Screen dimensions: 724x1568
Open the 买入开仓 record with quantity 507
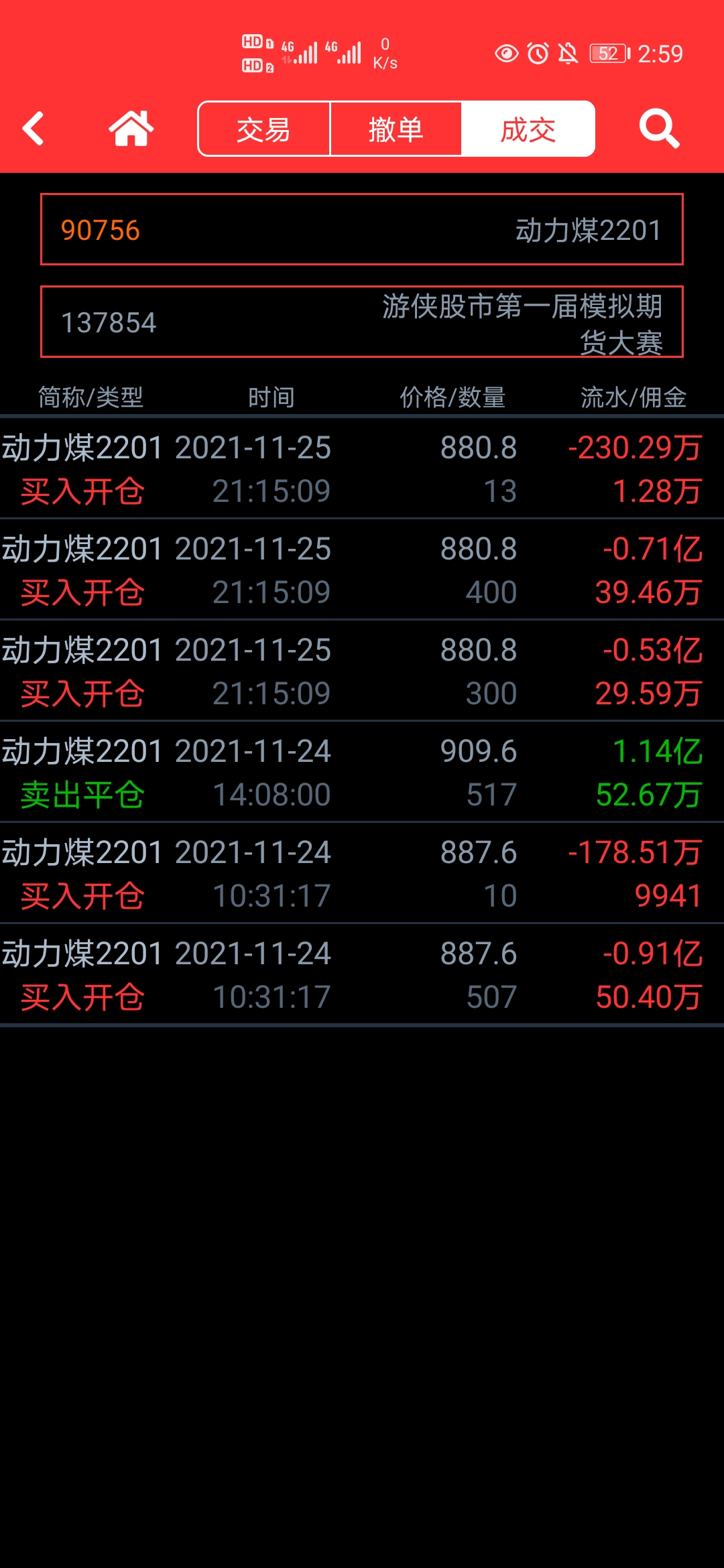click(362, 974)
